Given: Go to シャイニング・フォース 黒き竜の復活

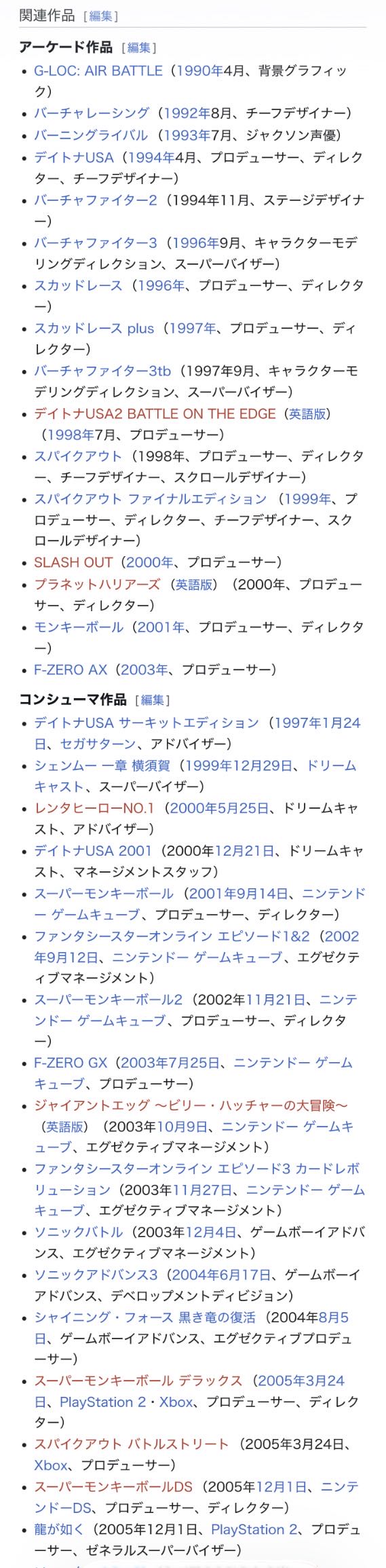Looking at the screenshot, I should [145, 1317].
